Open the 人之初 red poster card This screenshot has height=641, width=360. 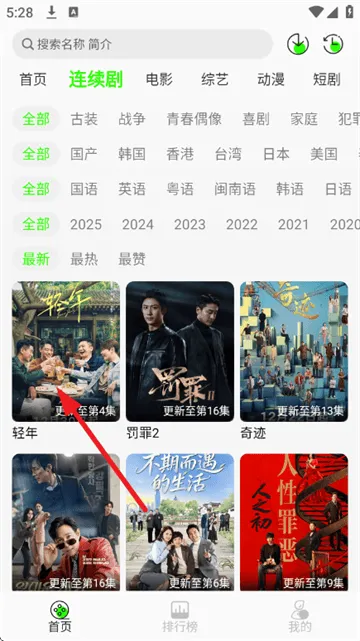point(294,522)
